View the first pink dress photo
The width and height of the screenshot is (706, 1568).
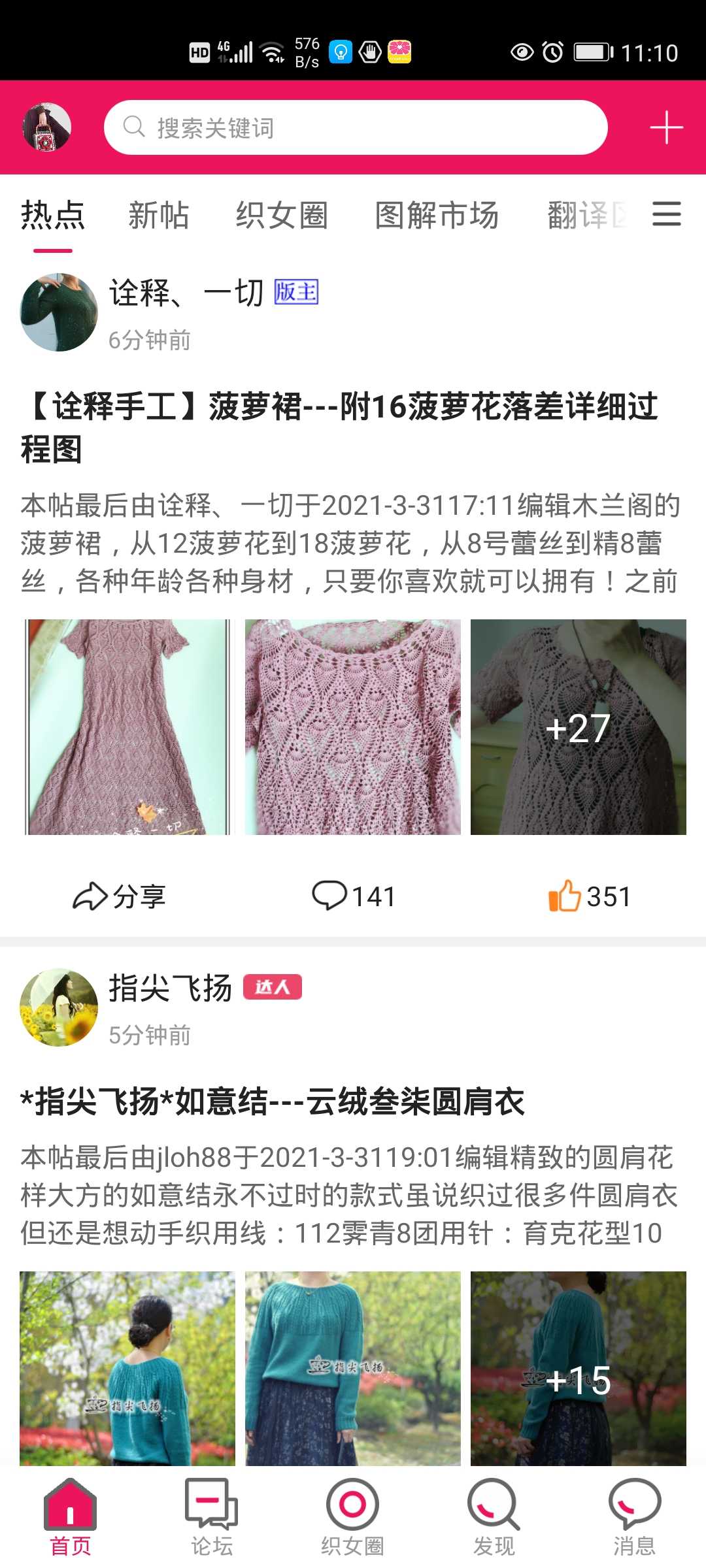(127, 727)
